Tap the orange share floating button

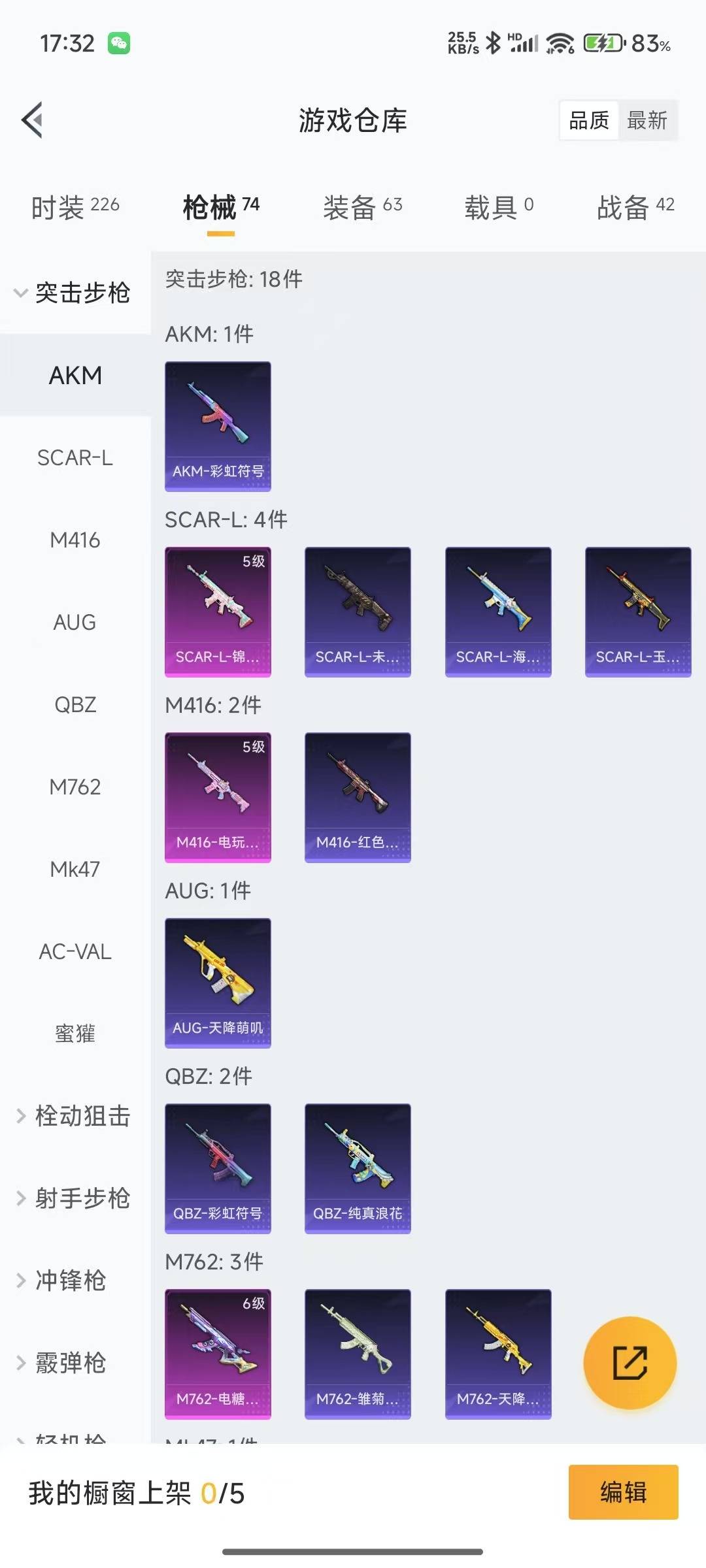coord(630,1362)
